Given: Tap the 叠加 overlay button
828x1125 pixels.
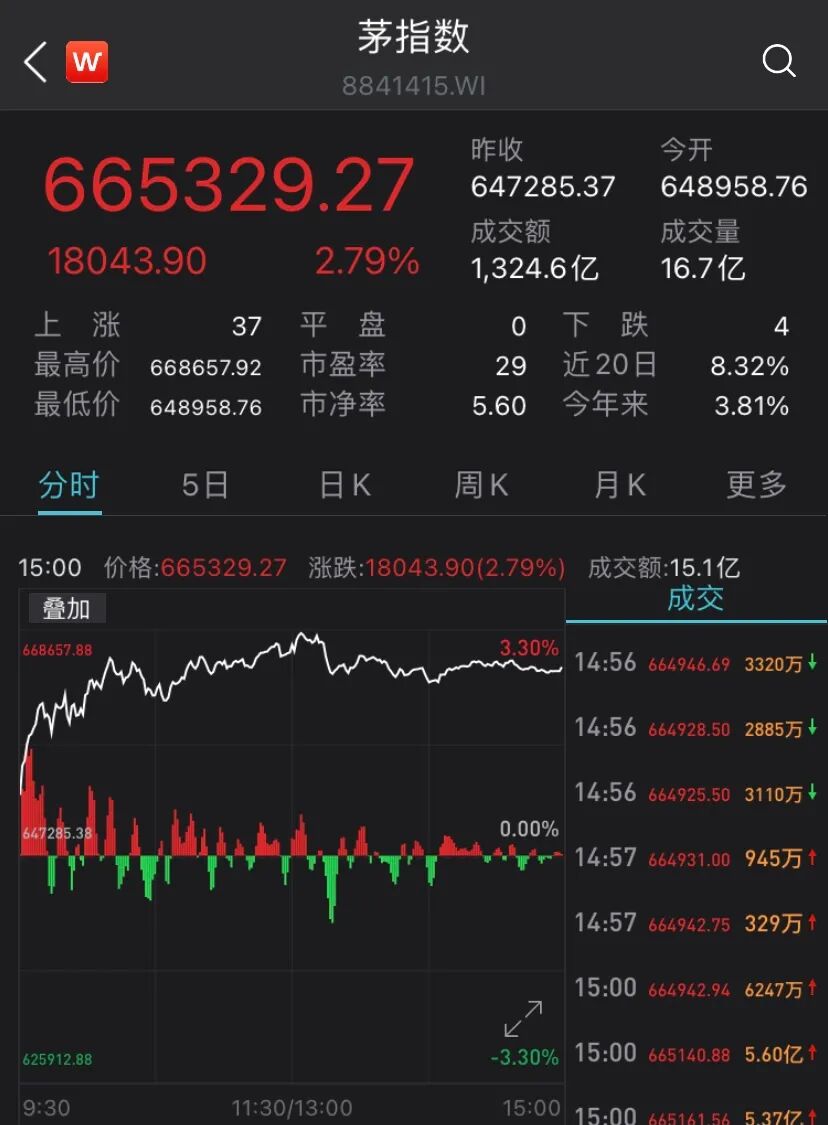Looking at the screenshot, I should tap(67, 608).
